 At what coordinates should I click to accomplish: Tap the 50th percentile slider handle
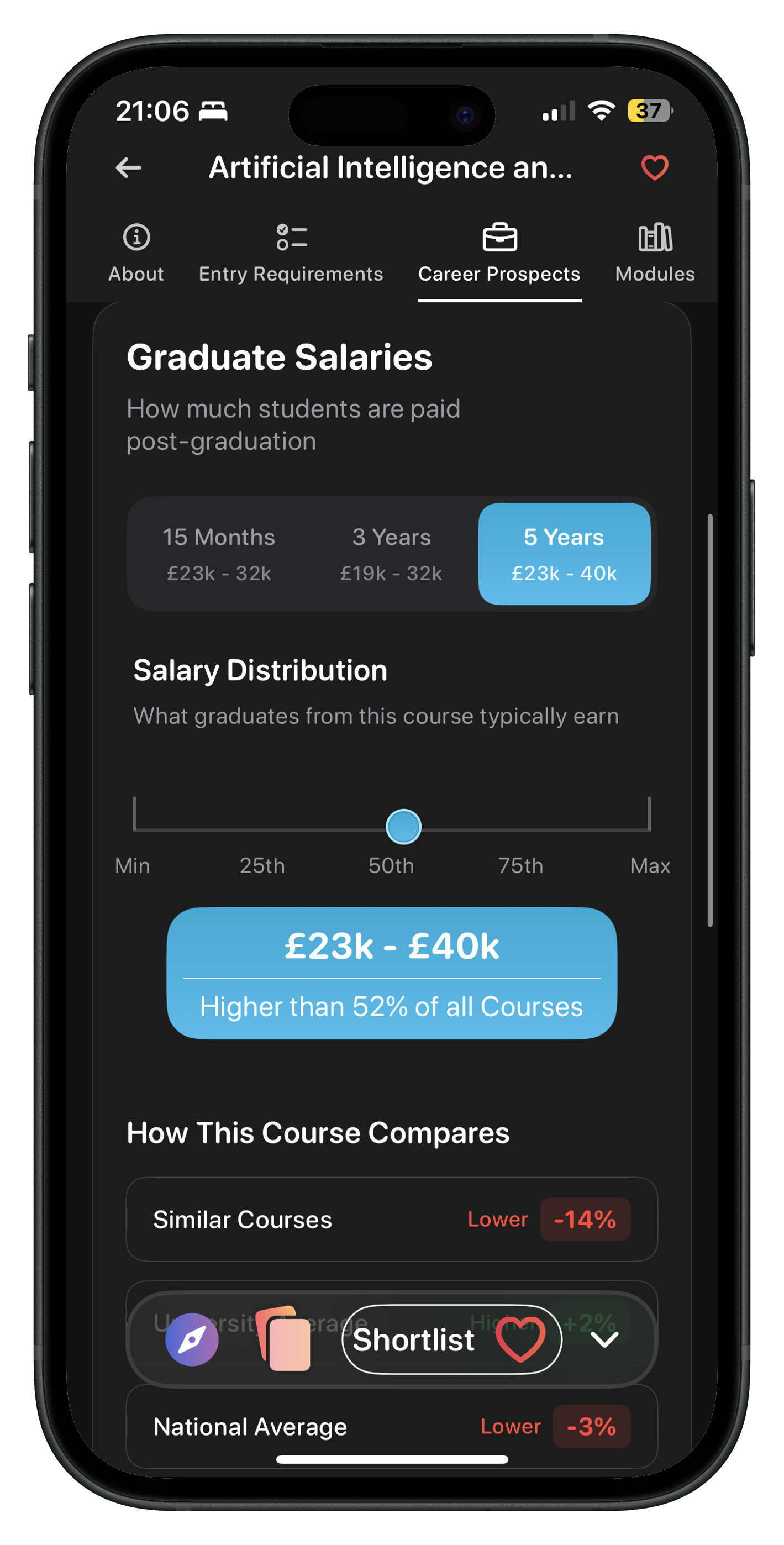pos(403,827)
